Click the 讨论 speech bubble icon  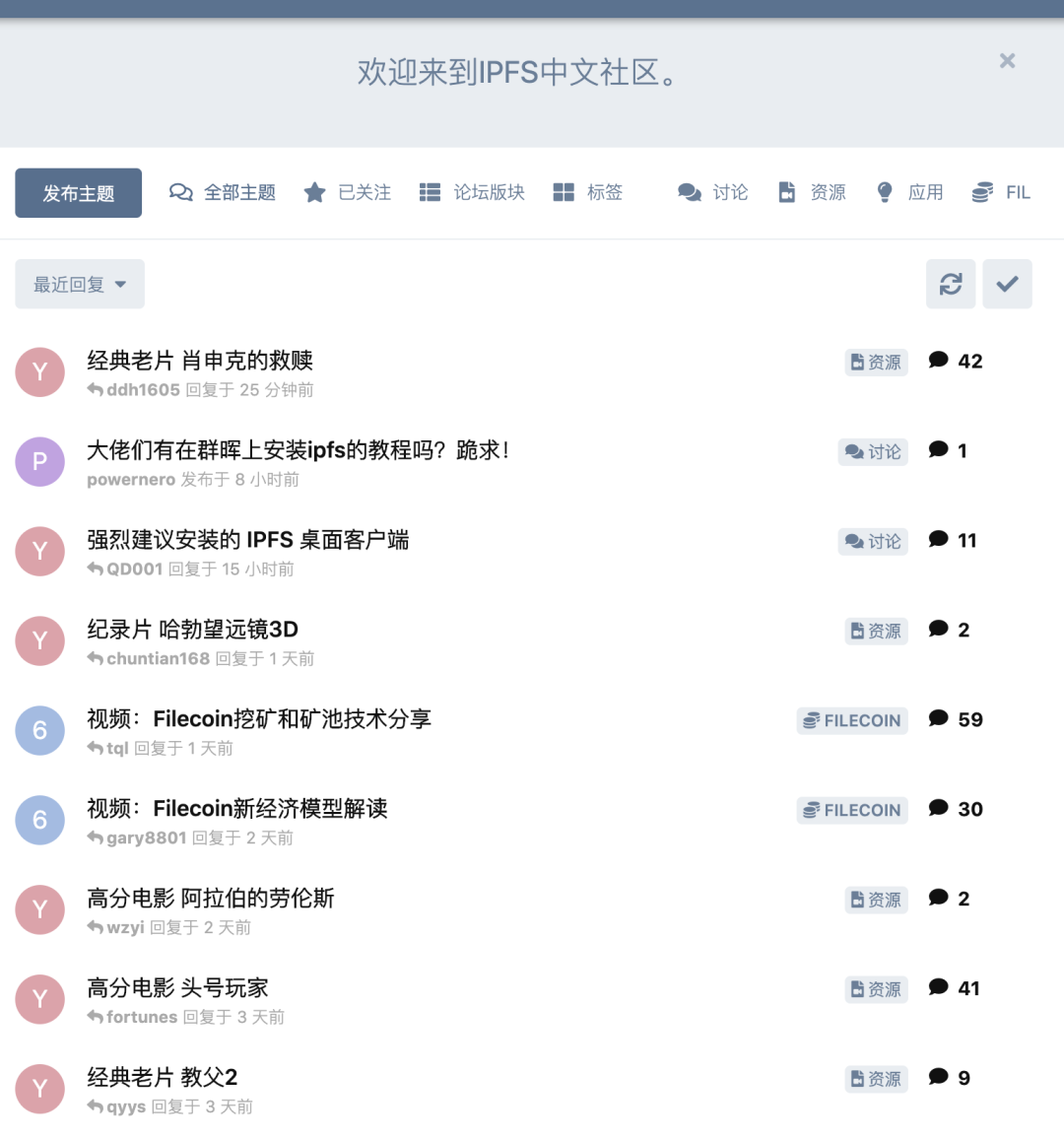(689, 192)
